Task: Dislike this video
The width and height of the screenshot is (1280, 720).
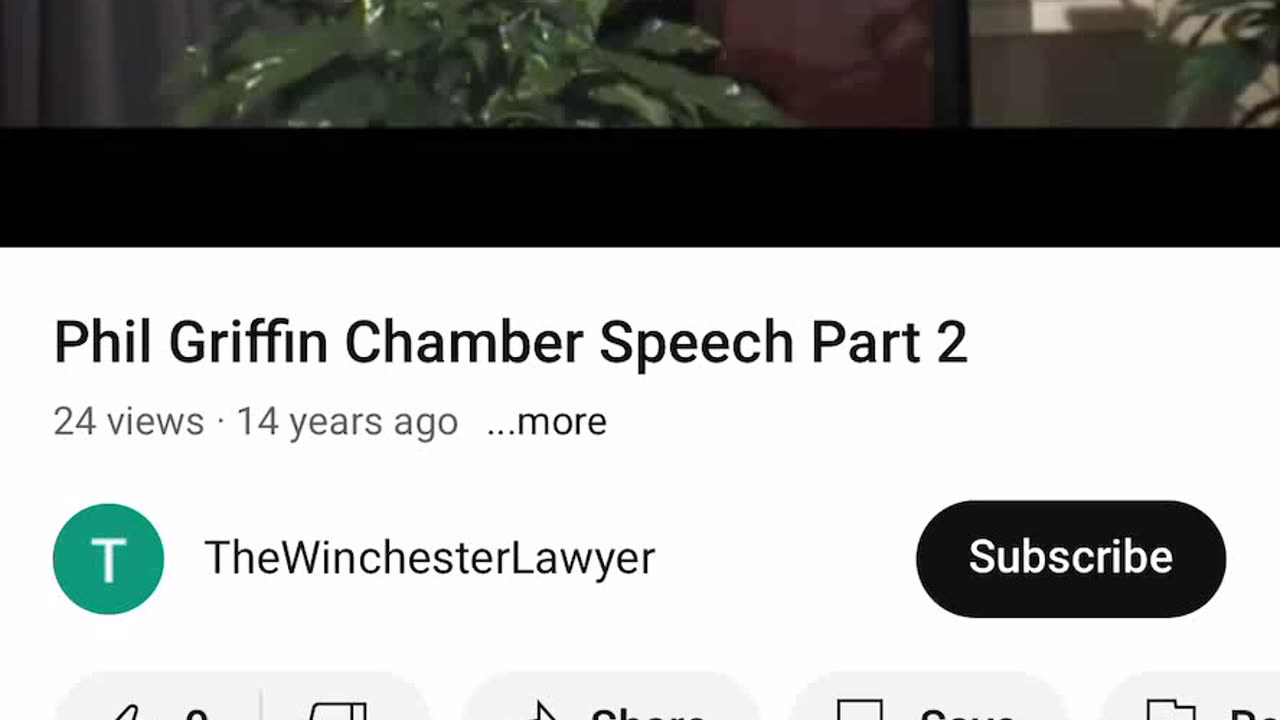Action: click(x=340, y=708)
